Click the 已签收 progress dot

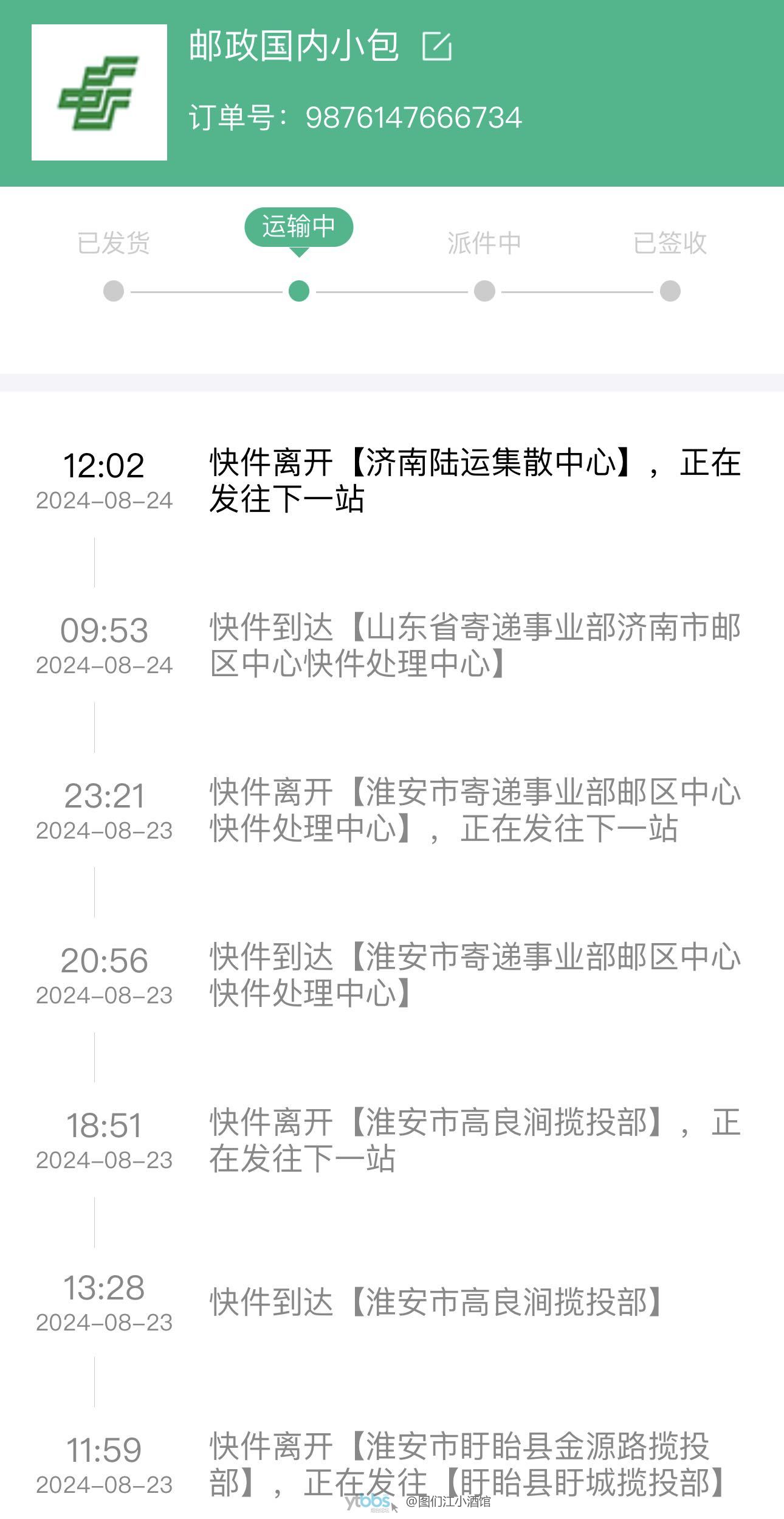(x=670, y=291)
